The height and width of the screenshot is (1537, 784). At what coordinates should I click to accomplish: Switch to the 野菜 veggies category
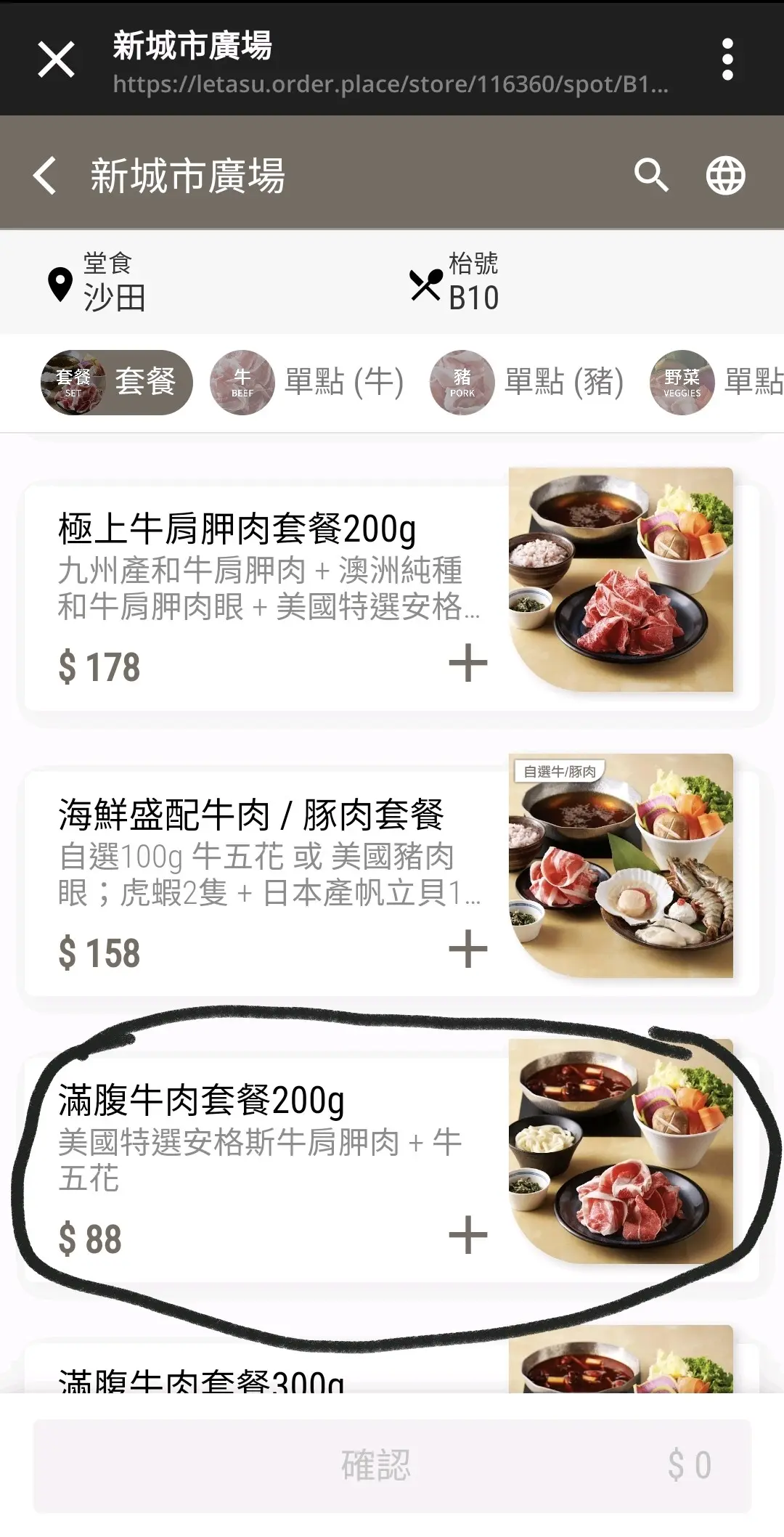point(716,383)
